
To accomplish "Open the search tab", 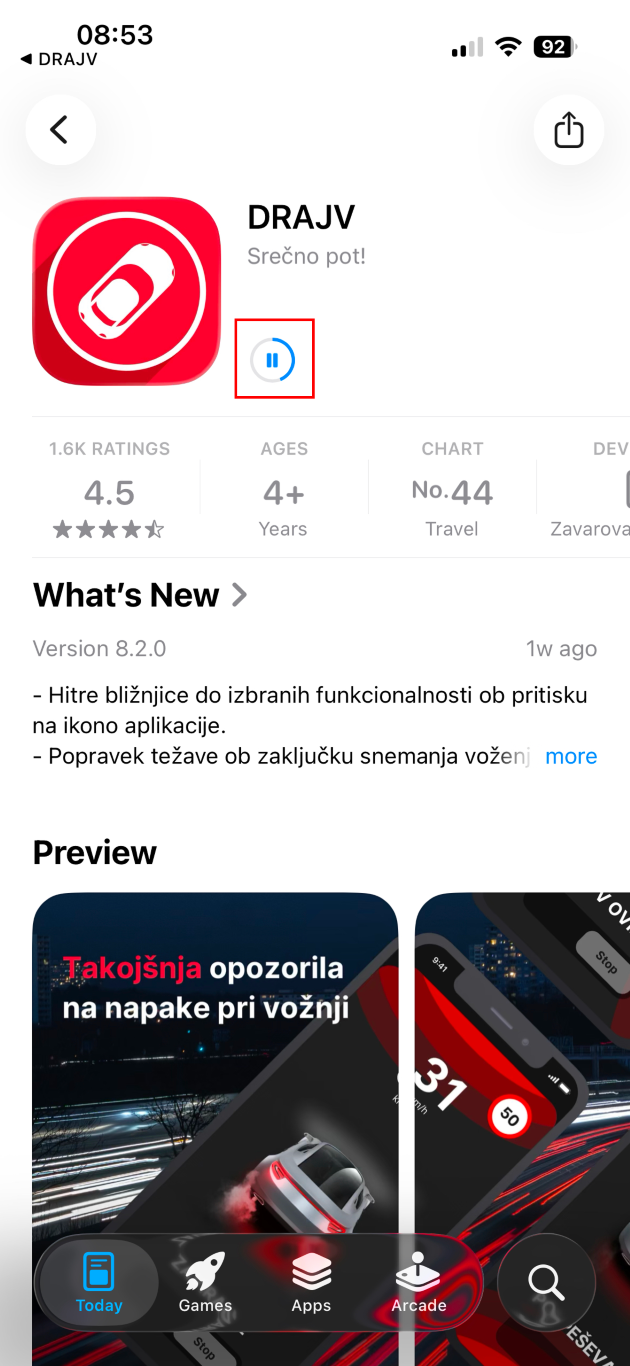I will pyautogui.click(x=546, y=1281).
